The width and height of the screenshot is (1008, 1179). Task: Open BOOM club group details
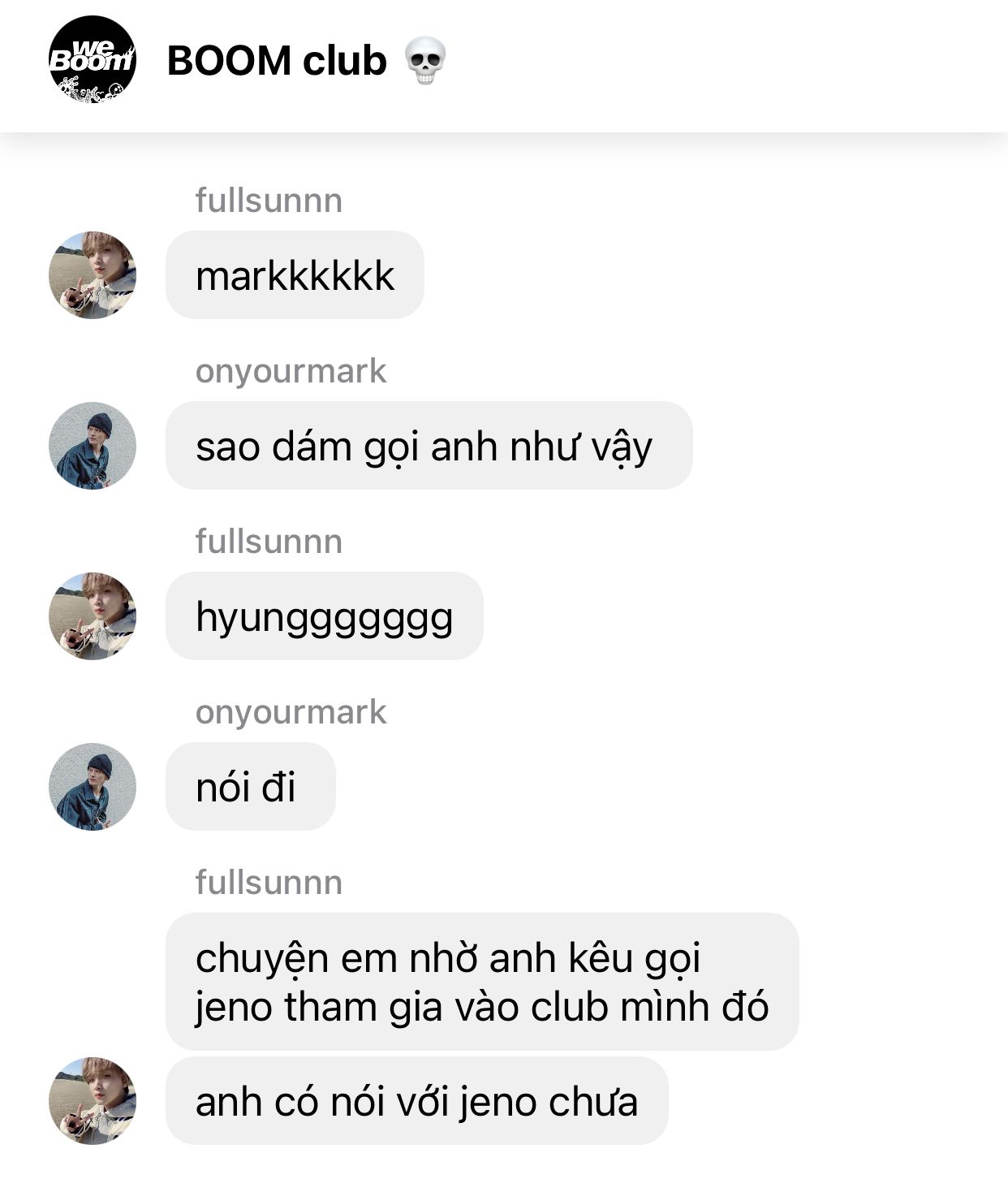pos(277,61)
